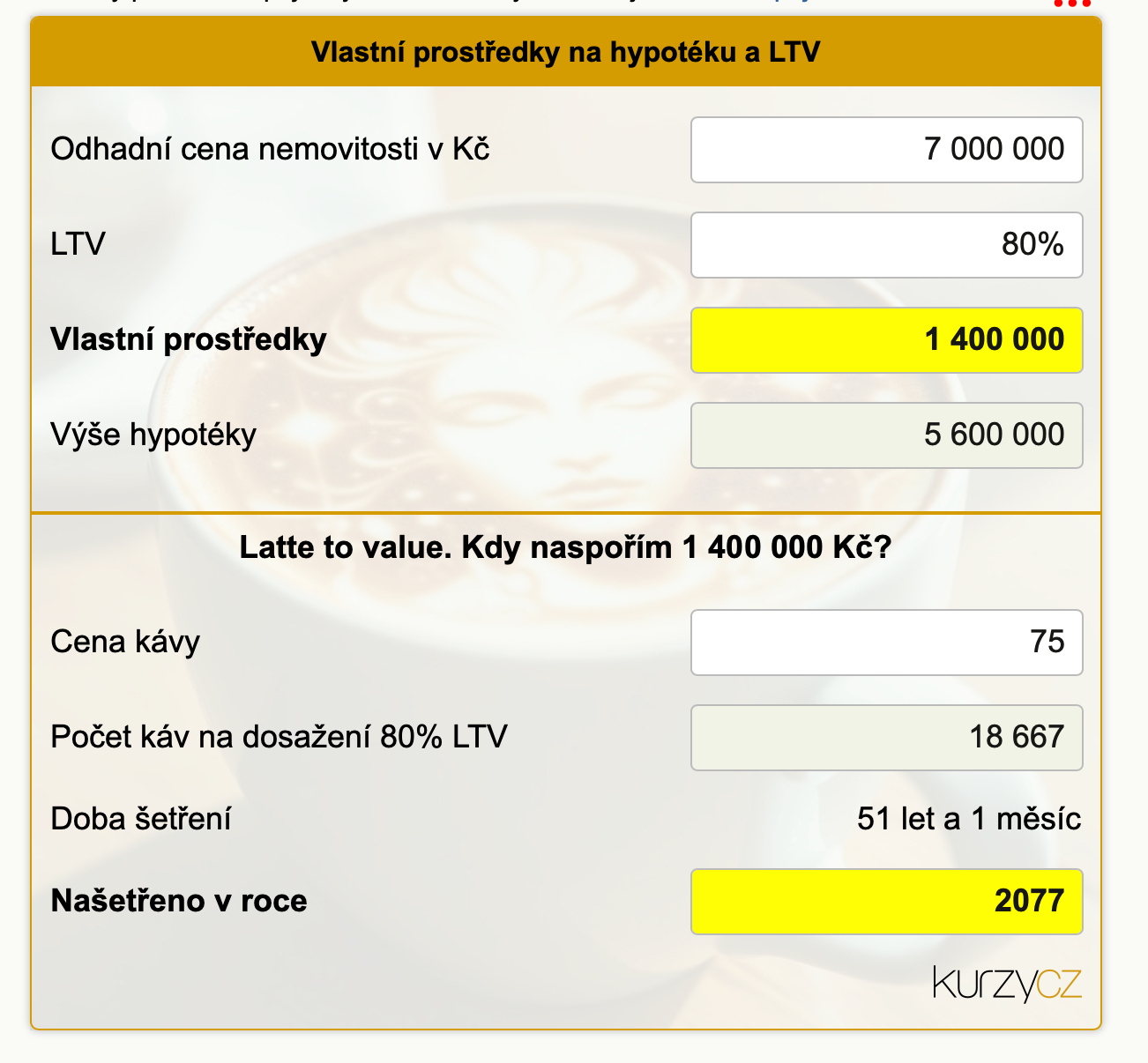Viewport: 1148px width, 1063px height.
Task: Edit the Odhadní cena nemovitosti field
Action: (x=886, y=150)
